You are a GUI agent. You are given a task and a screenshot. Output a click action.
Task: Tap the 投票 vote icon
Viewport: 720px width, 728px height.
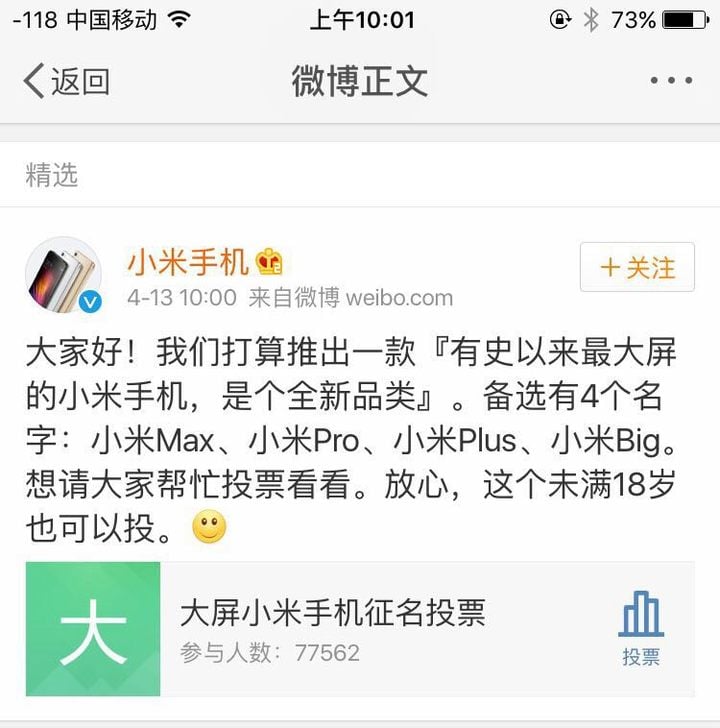(641, 629)
